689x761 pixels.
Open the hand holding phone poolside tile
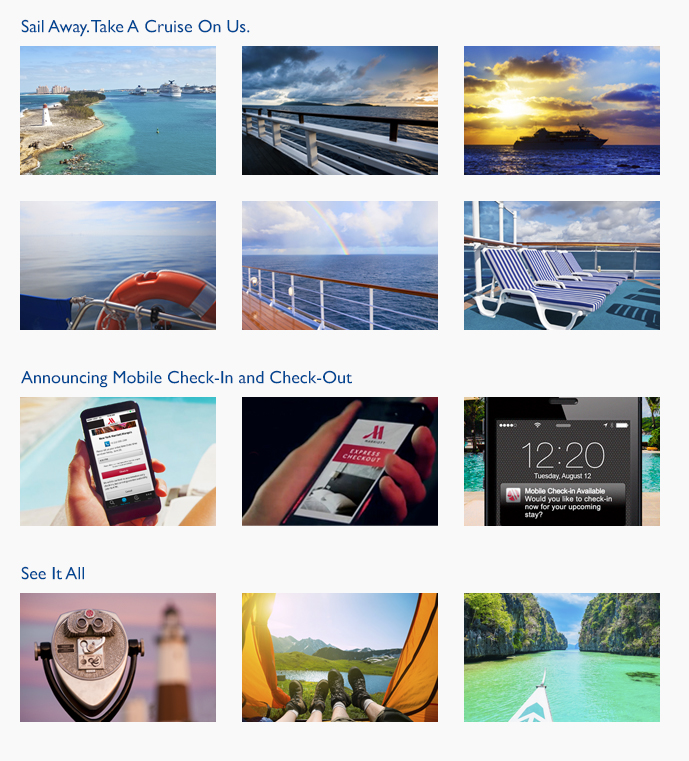(118, 461)
